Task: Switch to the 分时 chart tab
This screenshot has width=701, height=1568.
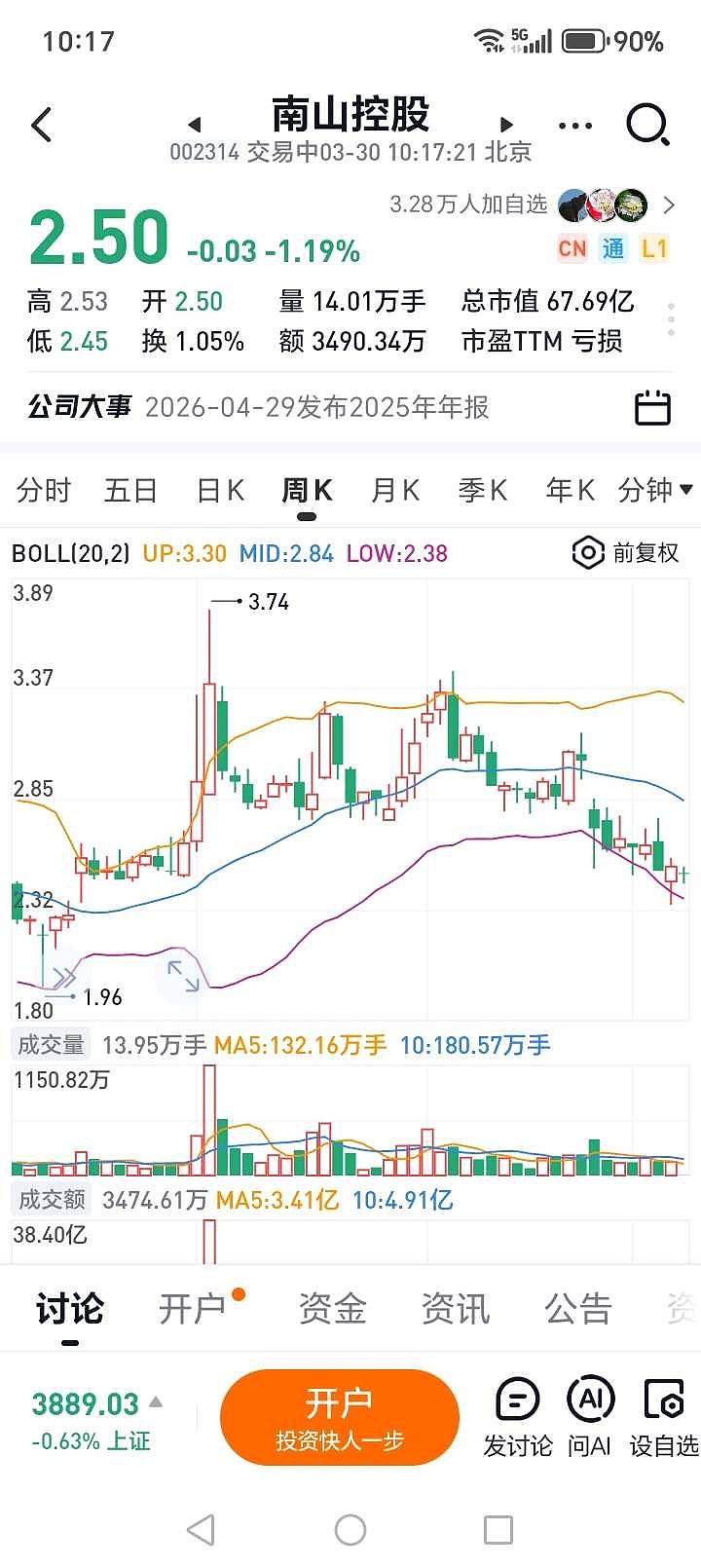Action: pyautogui.click(x=44, y=490)
